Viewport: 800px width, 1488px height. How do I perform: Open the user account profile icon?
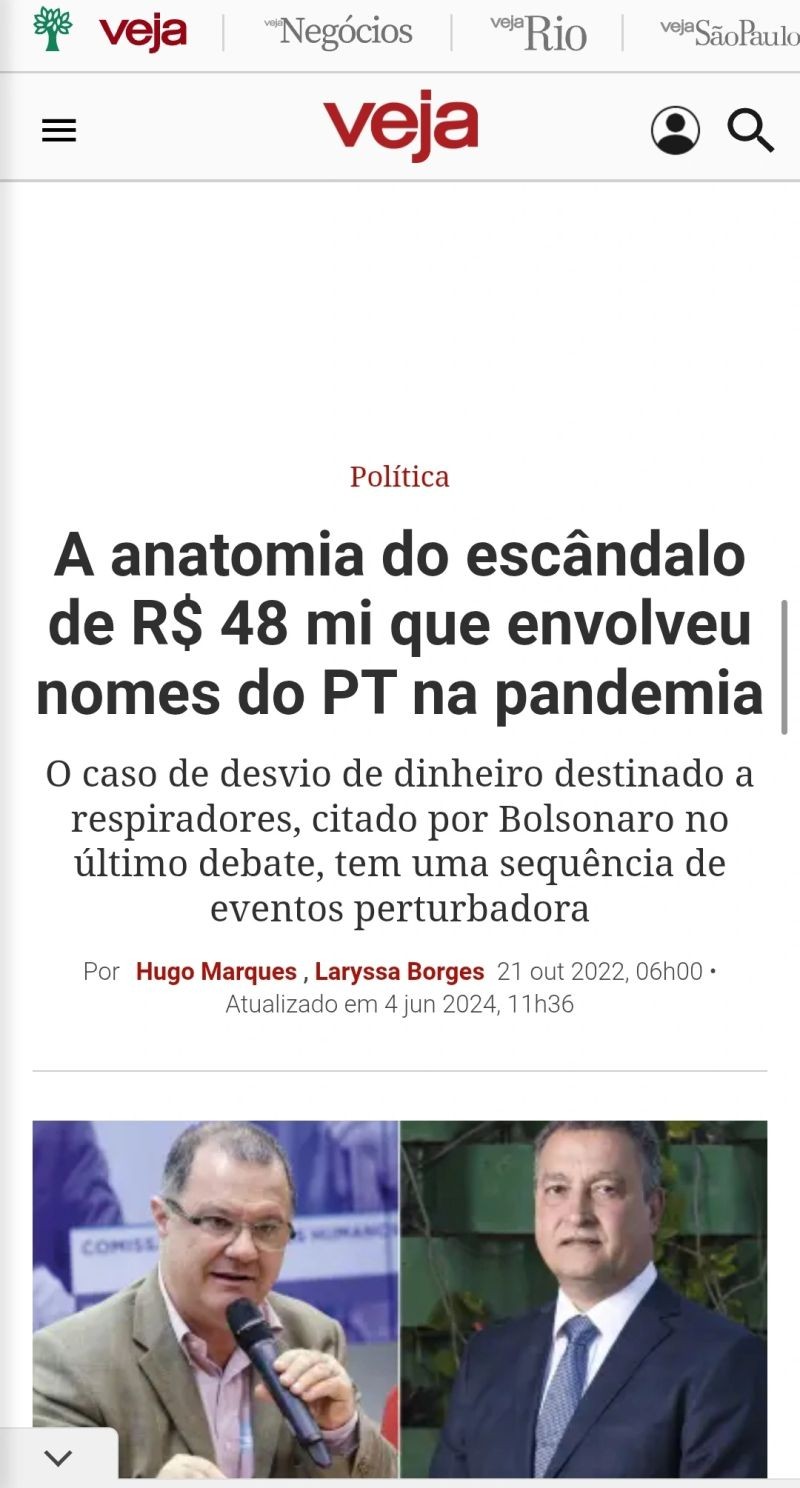[675, 131]
